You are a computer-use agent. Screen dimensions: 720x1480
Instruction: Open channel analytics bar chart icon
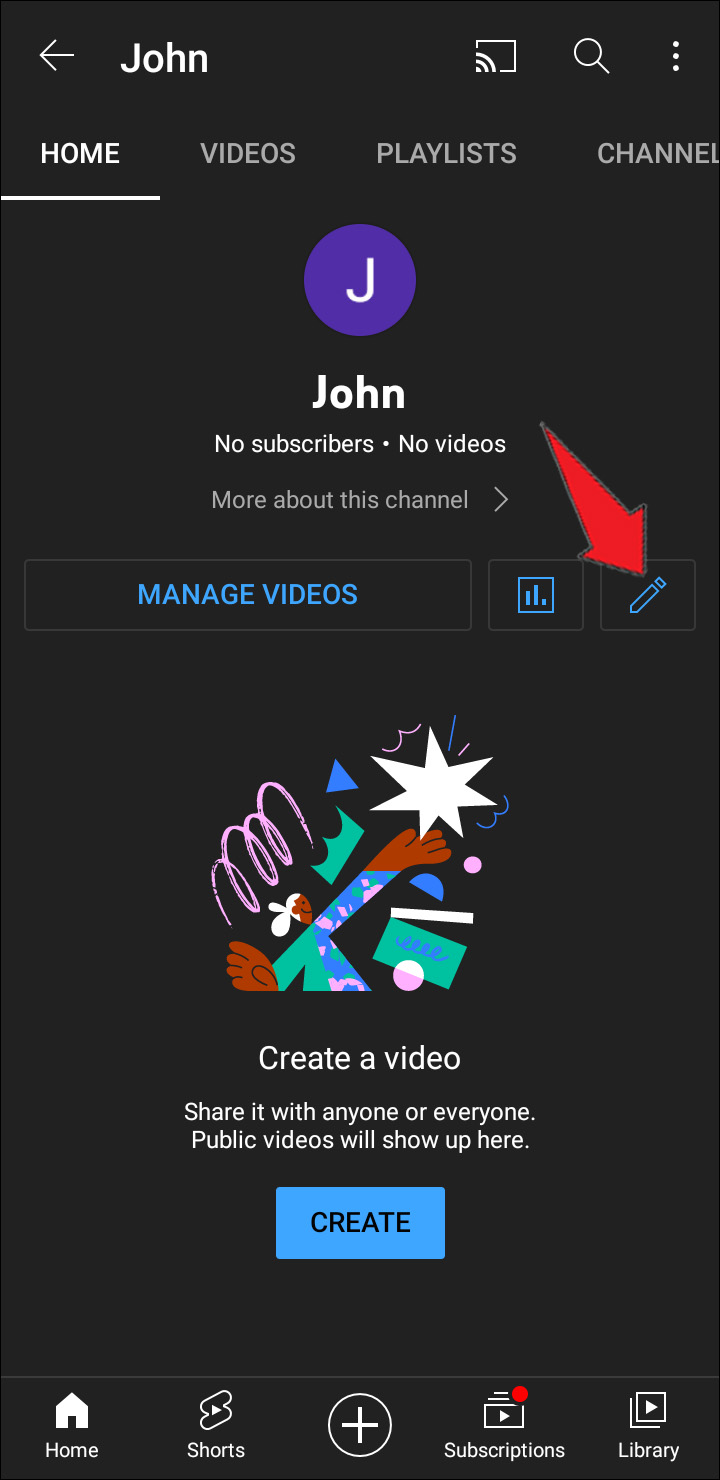point(536,595)
